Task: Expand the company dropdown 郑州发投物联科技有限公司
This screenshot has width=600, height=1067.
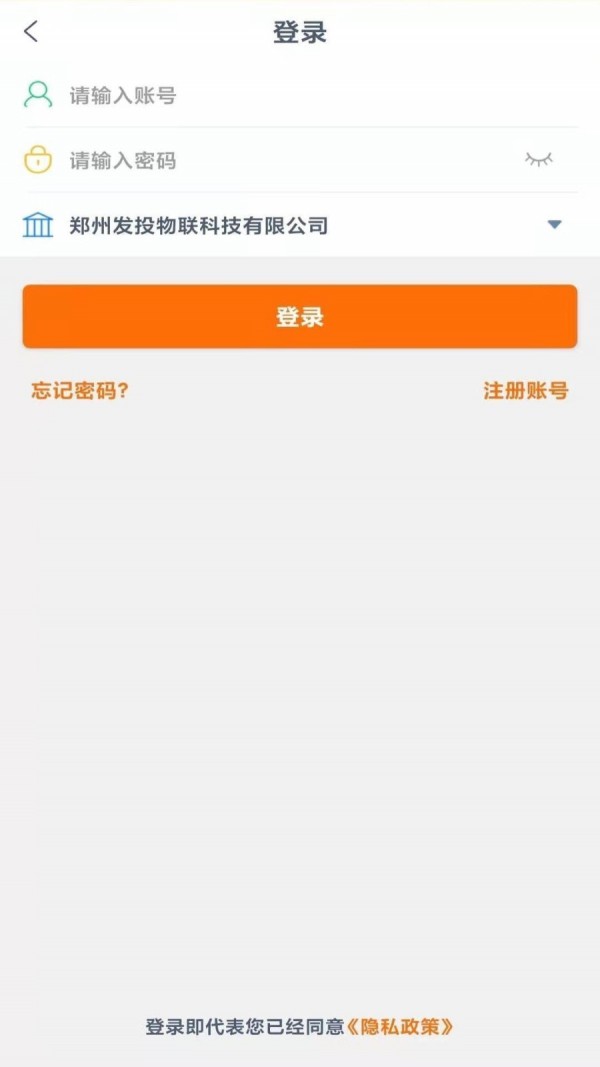Action: click(554, 225)
